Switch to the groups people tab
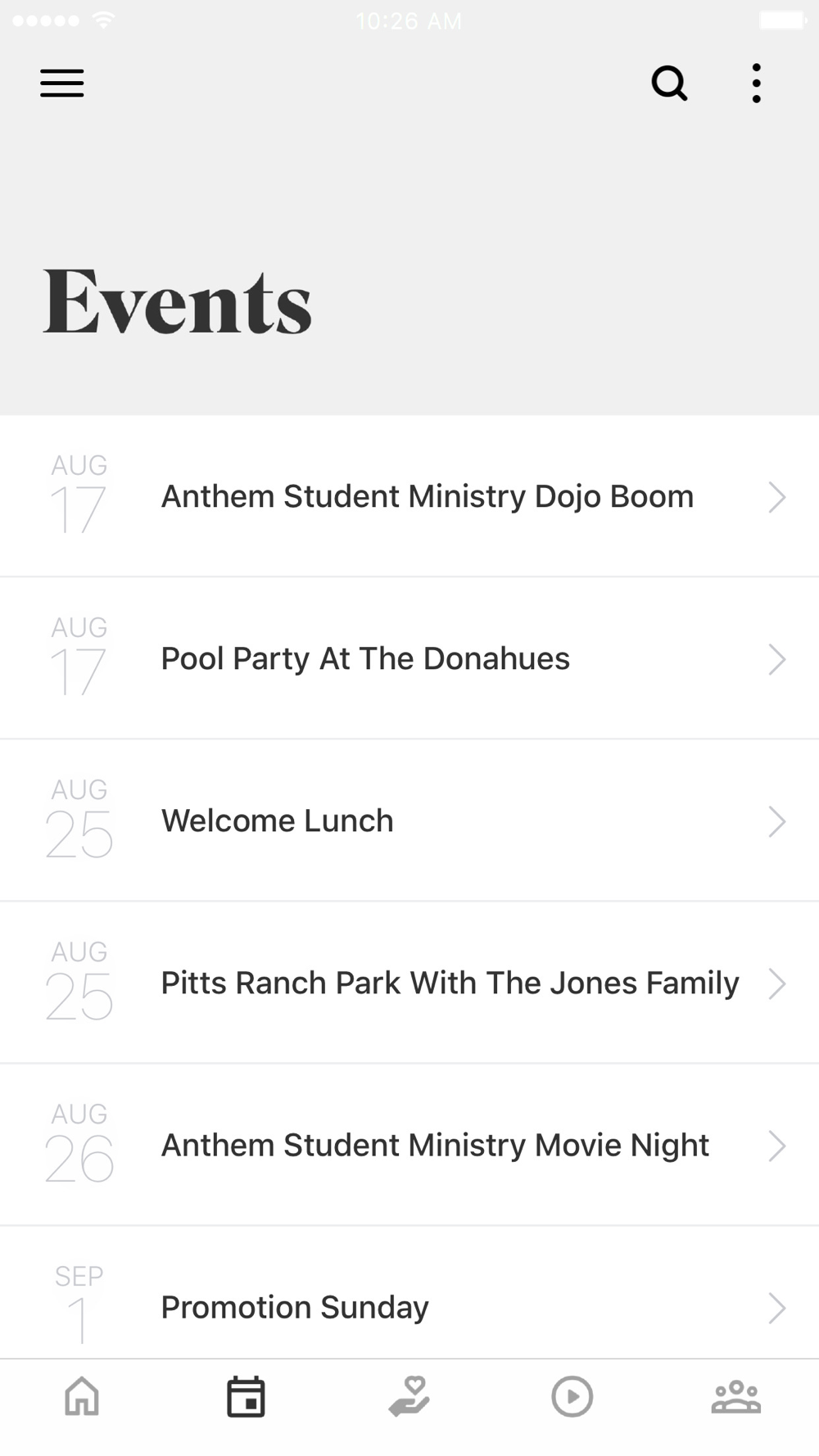This screenshot has width=819, height=1456. [735, 1396]
